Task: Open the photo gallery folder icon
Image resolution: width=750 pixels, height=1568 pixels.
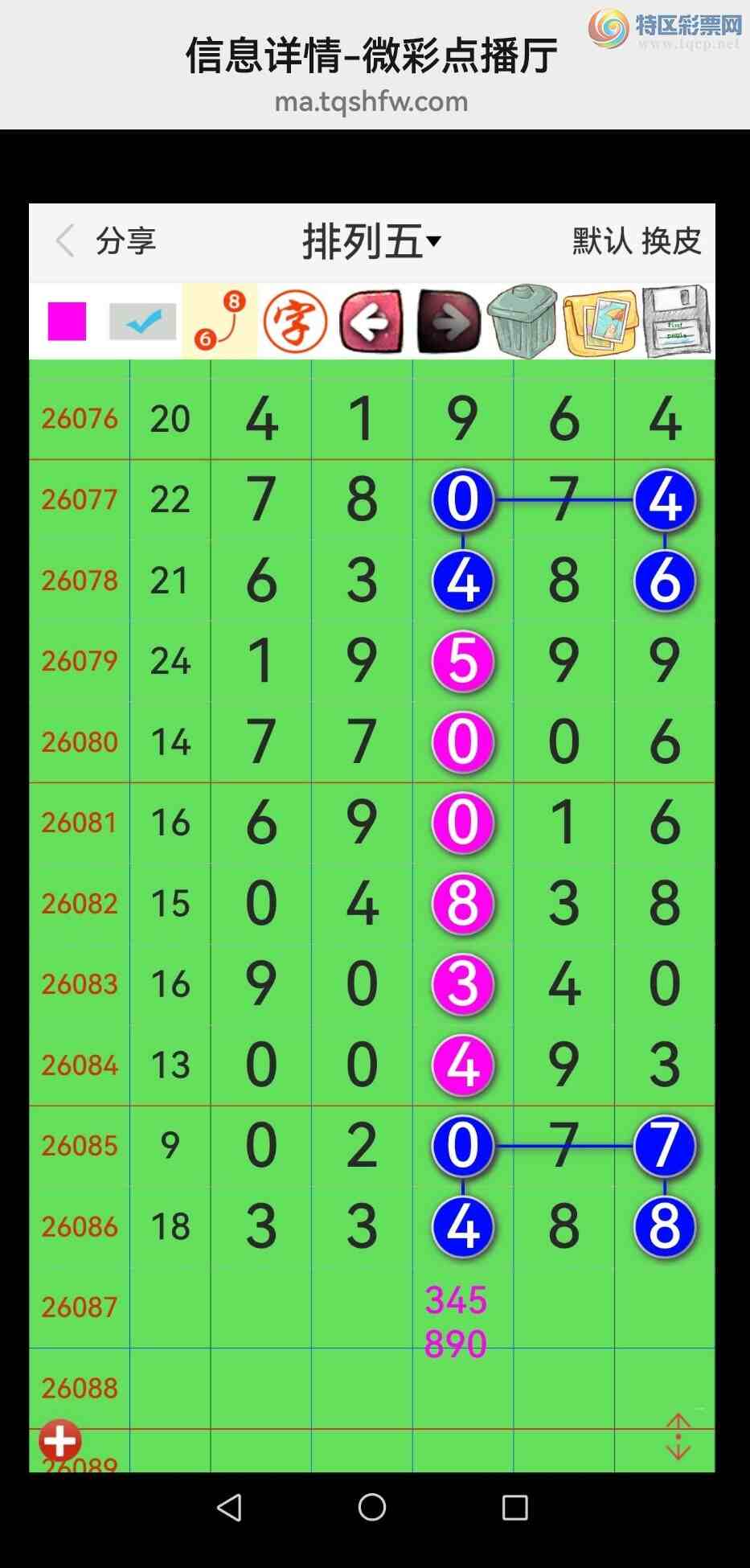Action: pos(600,322)
